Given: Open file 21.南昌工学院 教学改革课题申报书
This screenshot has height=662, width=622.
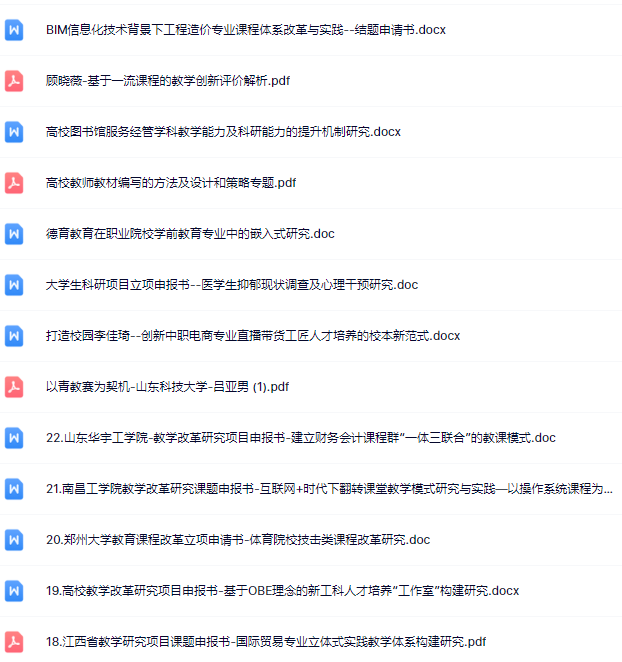Looking at the screenshot, I should (329, 489).
